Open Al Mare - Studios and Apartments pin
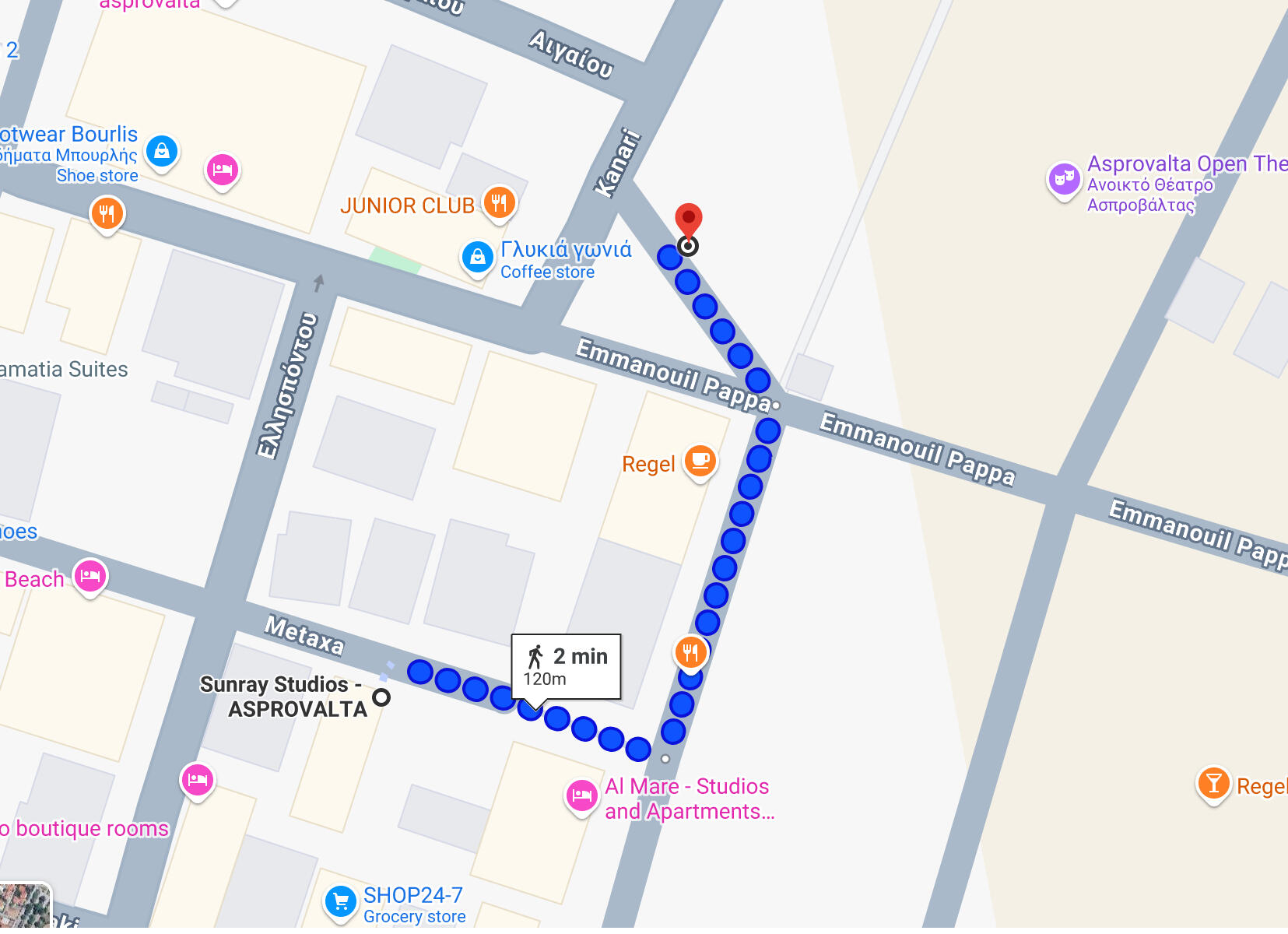Image resolution: width=1288 pixels, height=934 pixels. click(x=581, y=795)
